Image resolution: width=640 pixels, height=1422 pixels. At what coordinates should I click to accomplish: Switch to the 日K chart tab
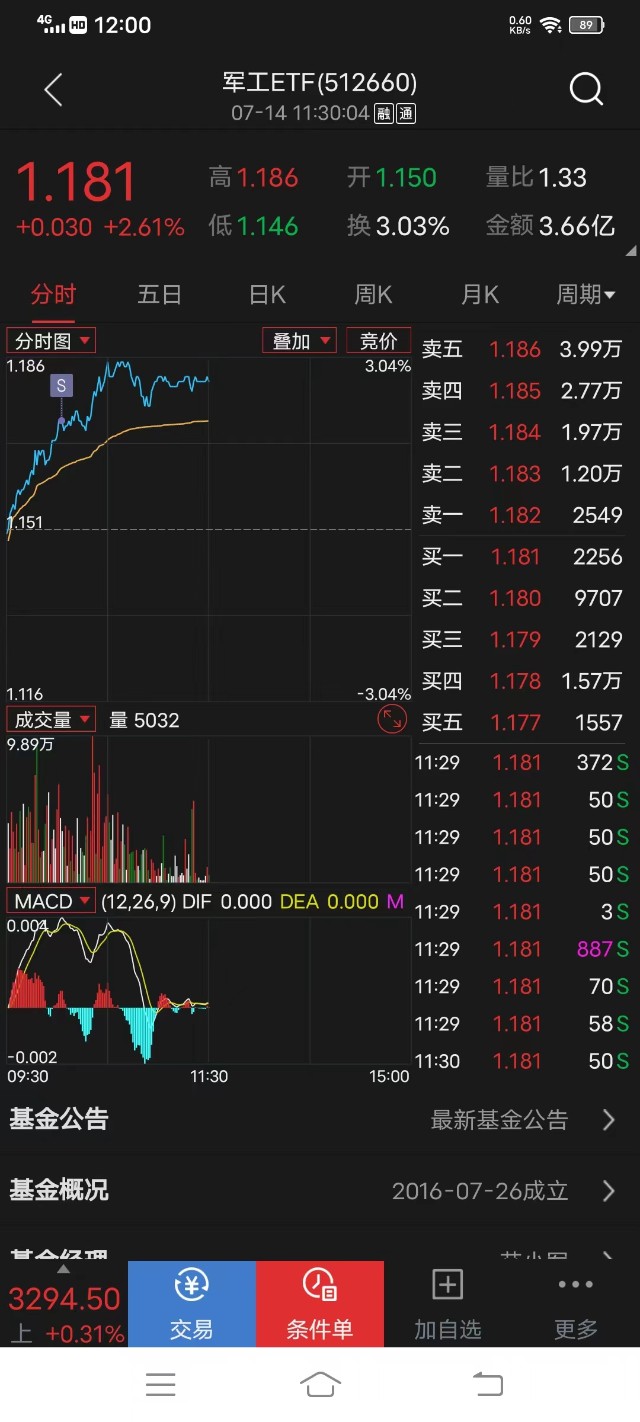267,295
